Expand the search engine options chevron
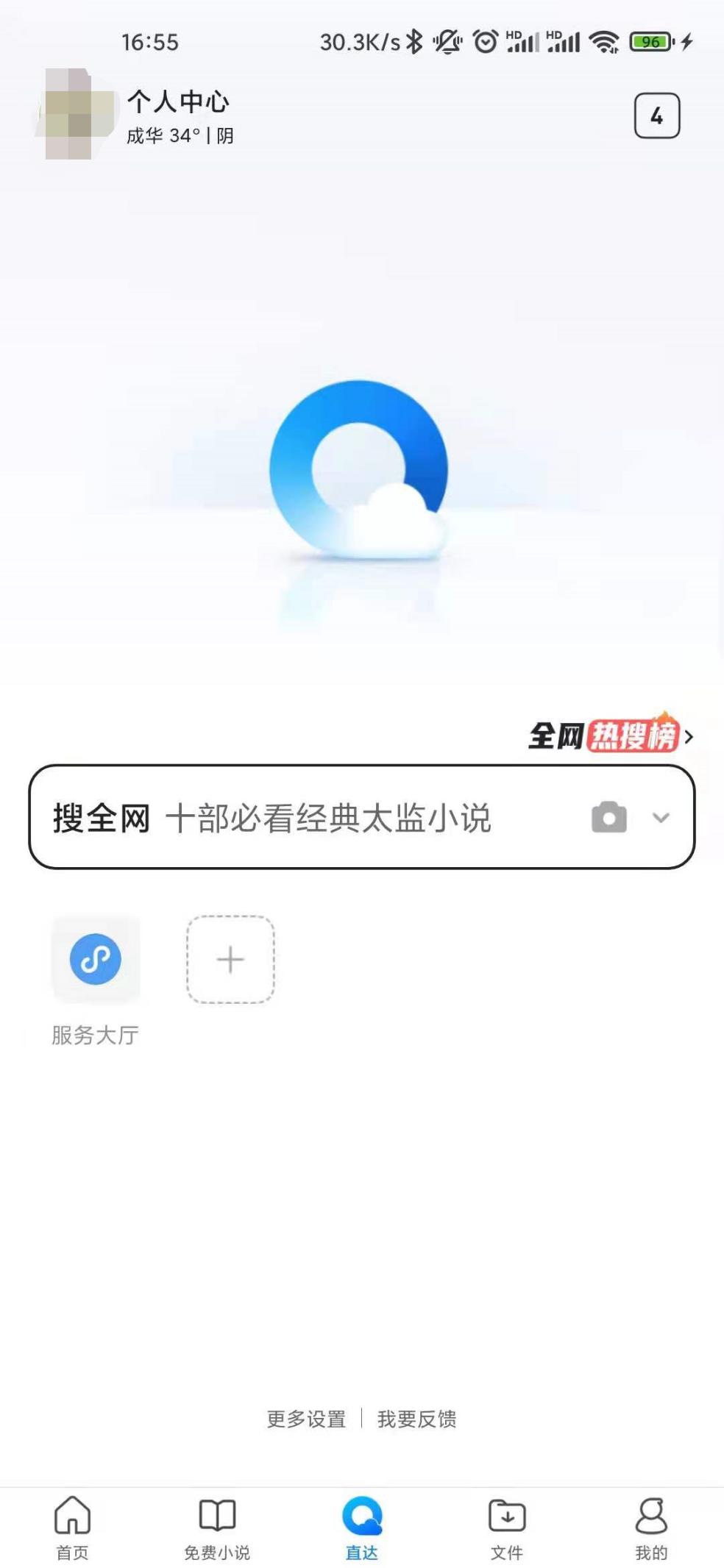The image size is (724, 1568). [x=661, y=817]
